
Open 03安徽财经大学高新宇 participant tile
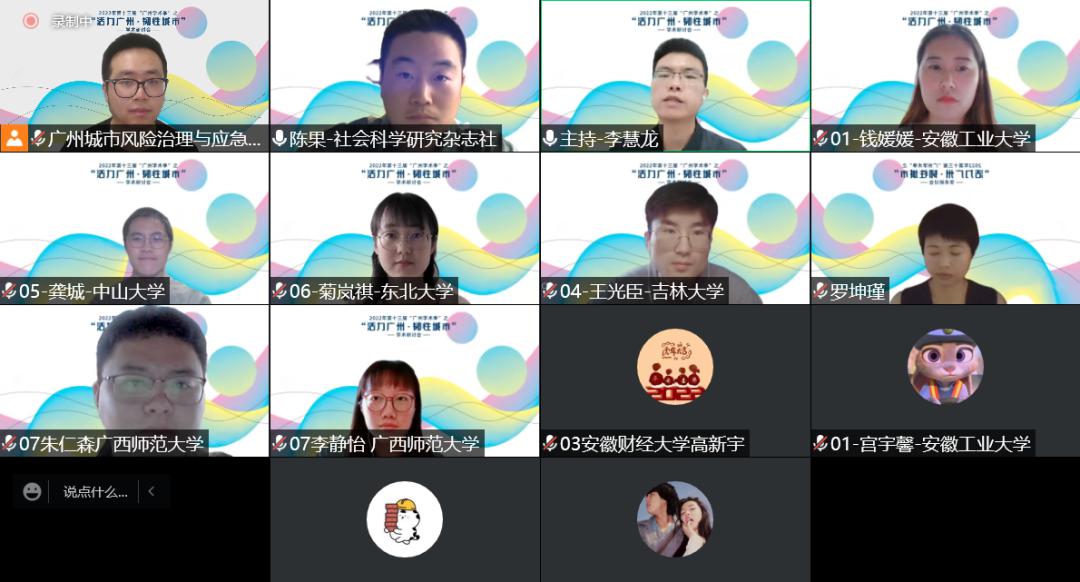(675, 380)
